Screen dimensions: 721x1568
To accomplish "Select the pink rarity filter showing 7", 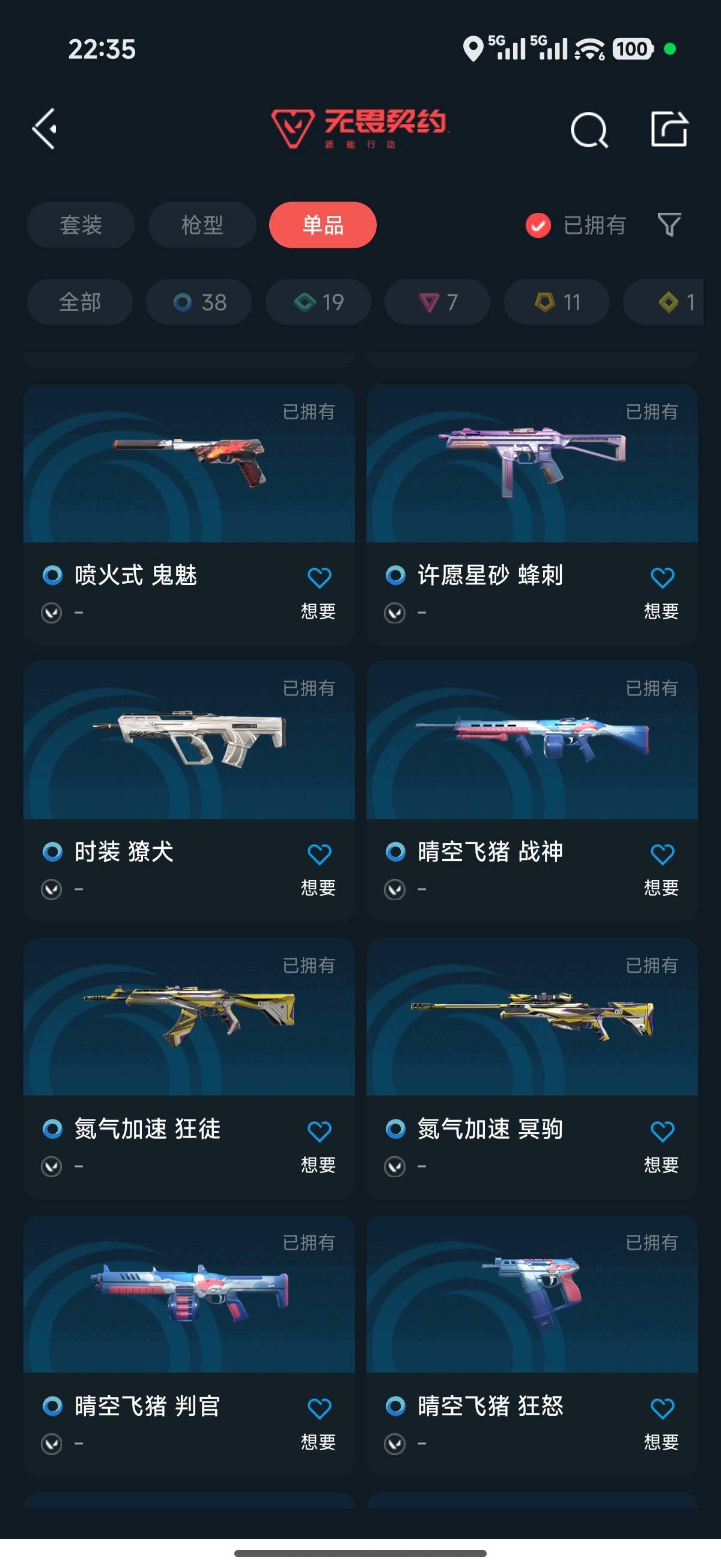I will (436, 302).
